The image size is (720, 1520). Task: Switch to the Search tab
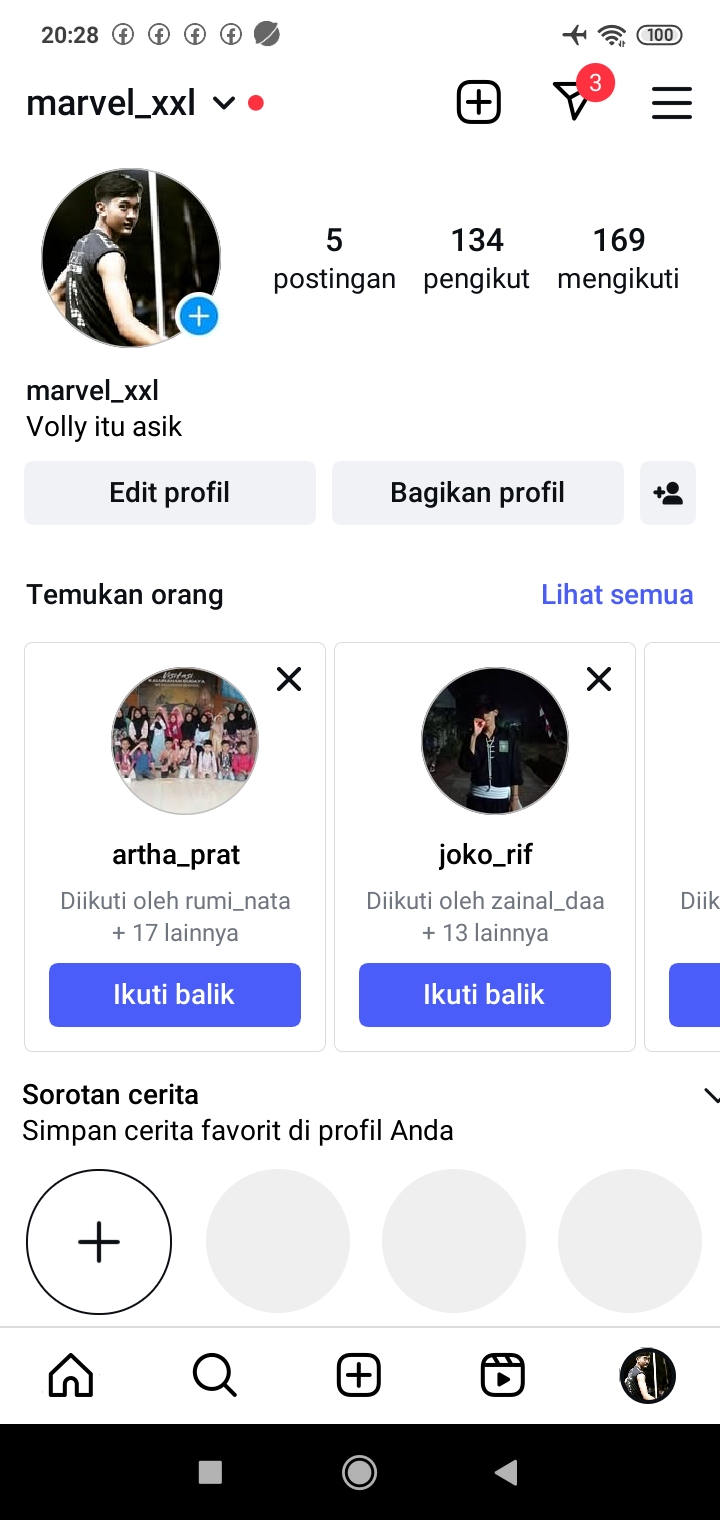pyautogui.click(x=214, y=1376)
